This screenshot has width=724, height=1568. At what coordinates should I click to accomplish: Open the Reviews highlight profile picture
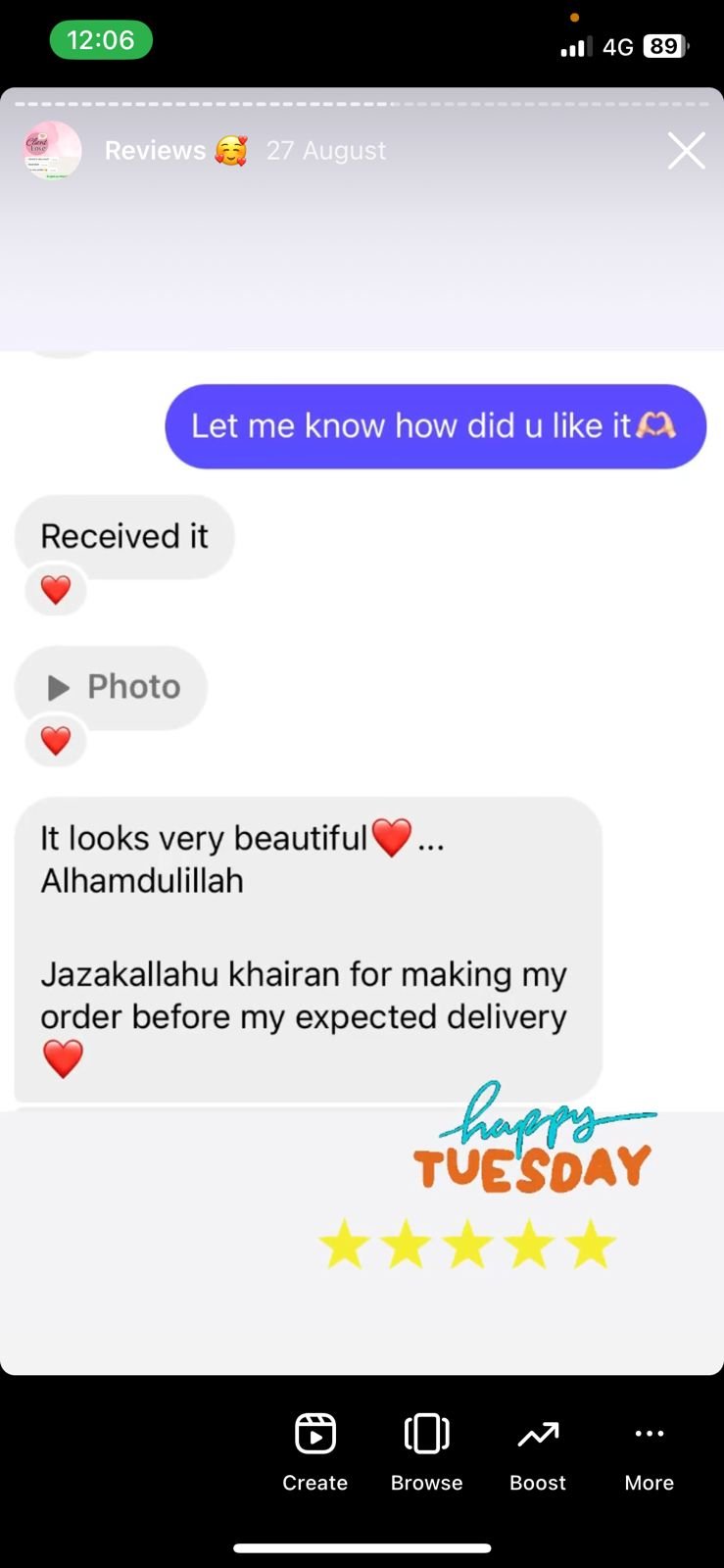[52, 150]
